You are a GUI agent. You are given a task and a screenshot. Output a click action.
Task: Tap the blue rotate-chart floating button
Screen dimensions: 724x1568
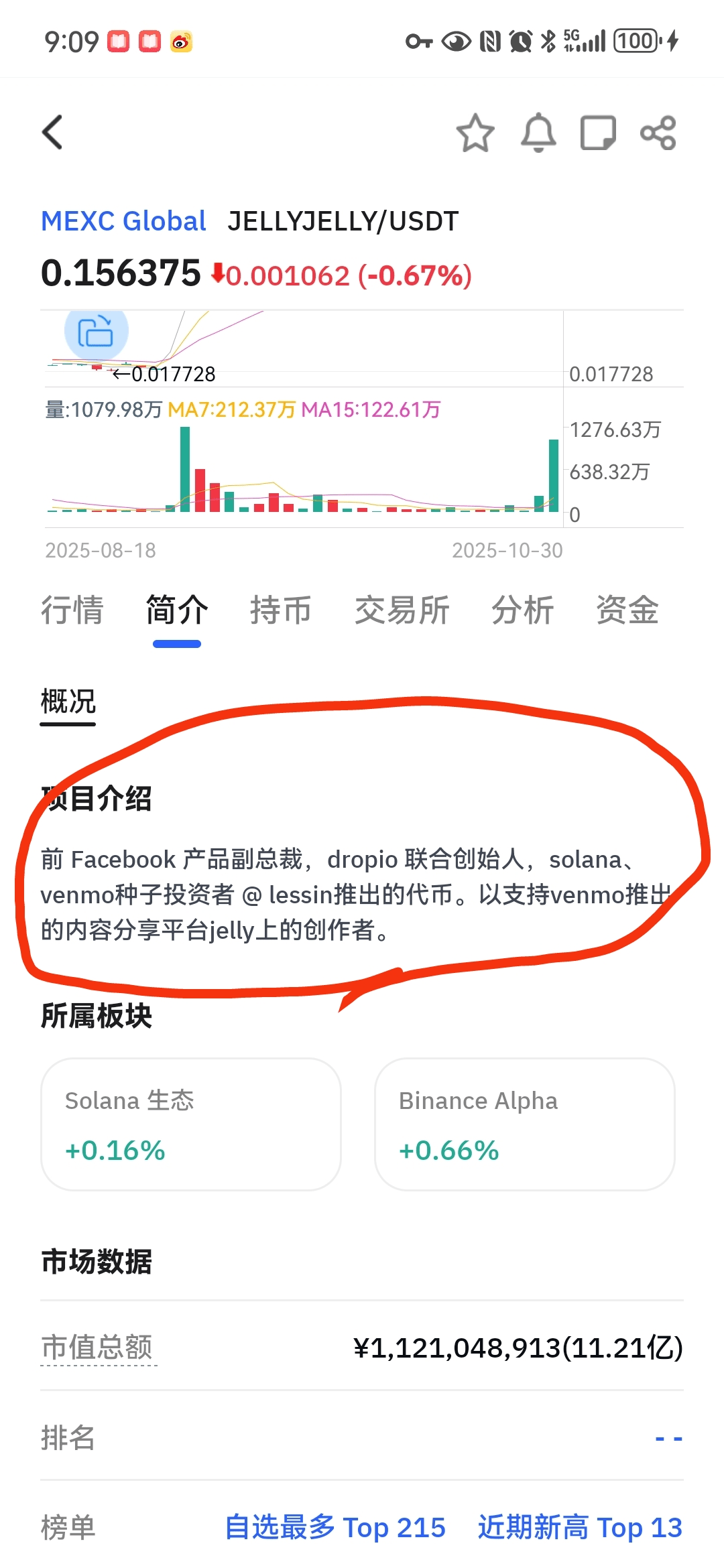[96, 332]
